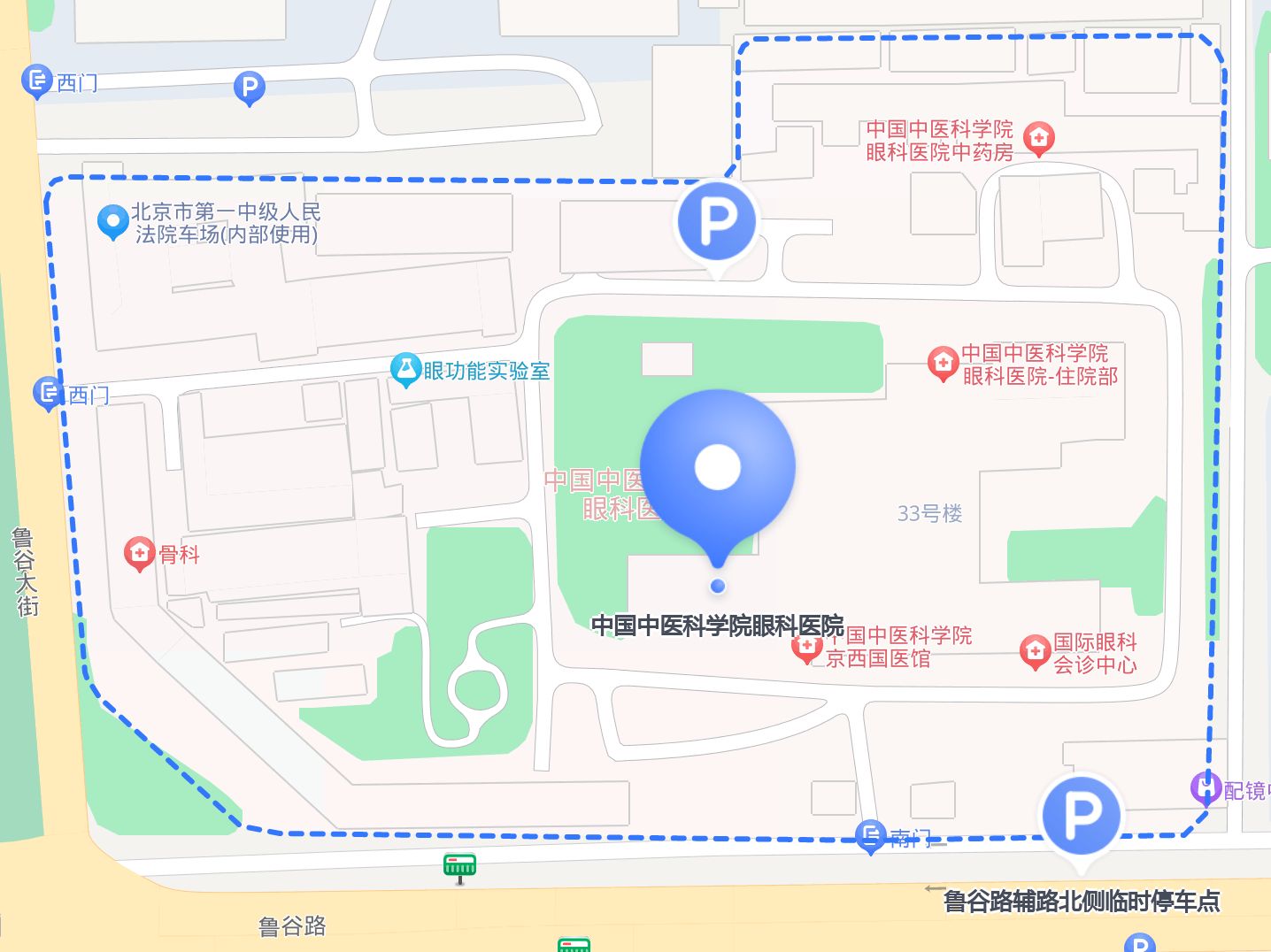Open the 眼功能实验室 marker
The height and width of the screenshot is (952, 1271).
tap(404, 370)
